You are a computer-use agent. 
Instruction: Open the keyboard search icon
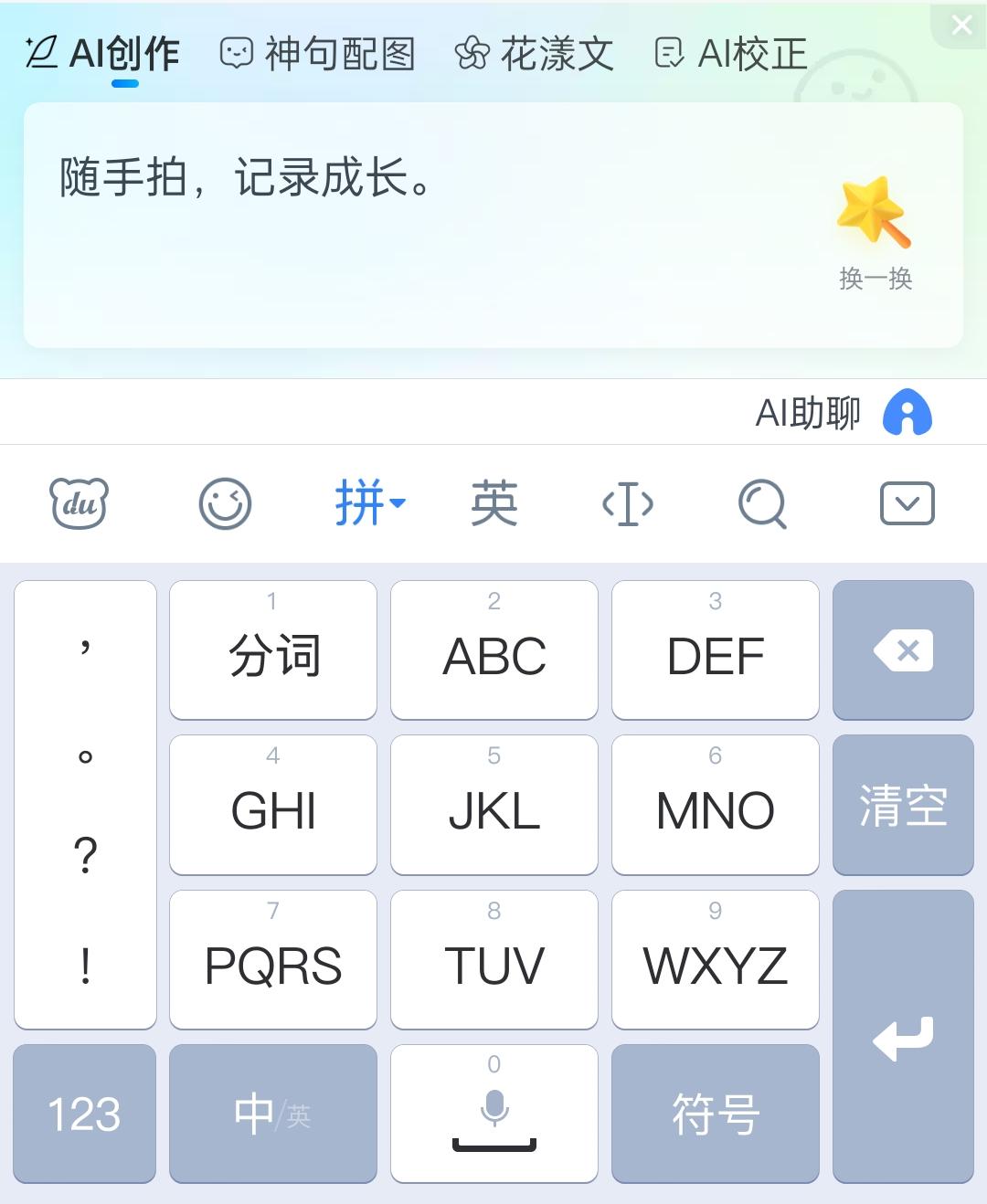[x=763, y=503]
